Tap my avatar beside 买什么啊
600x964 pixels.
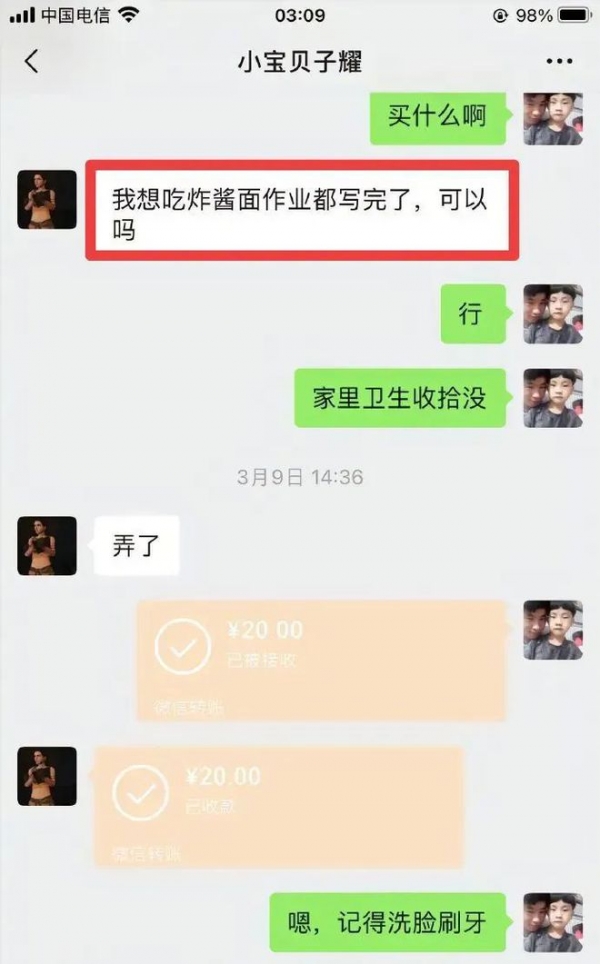click(553, 118)
